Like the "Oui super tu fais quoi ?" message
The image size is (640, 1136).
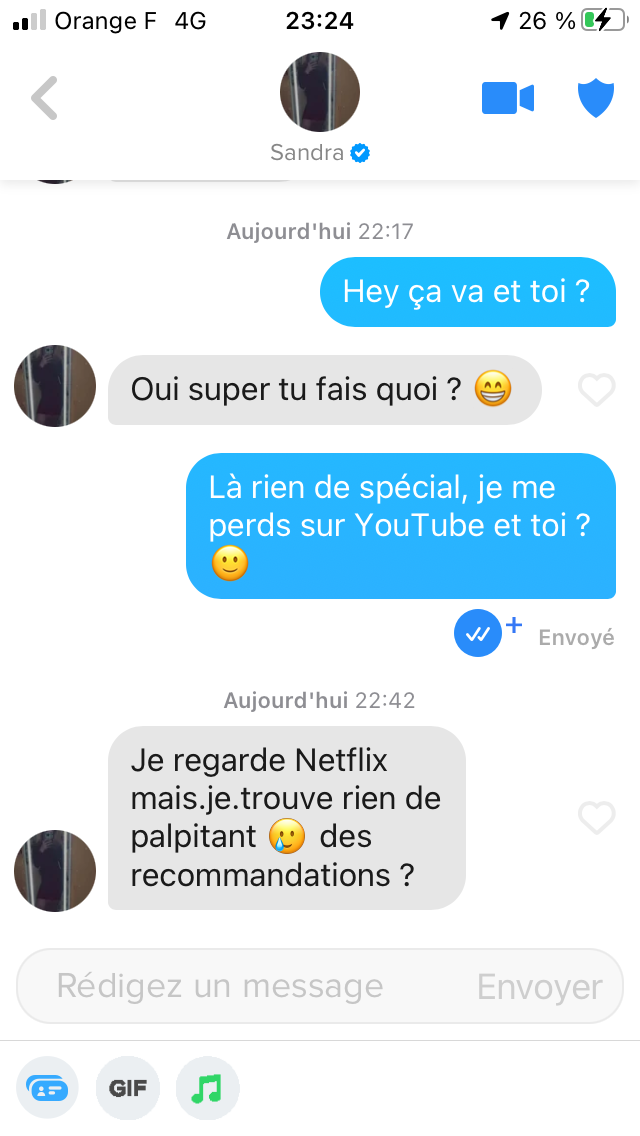coord(597,389)
